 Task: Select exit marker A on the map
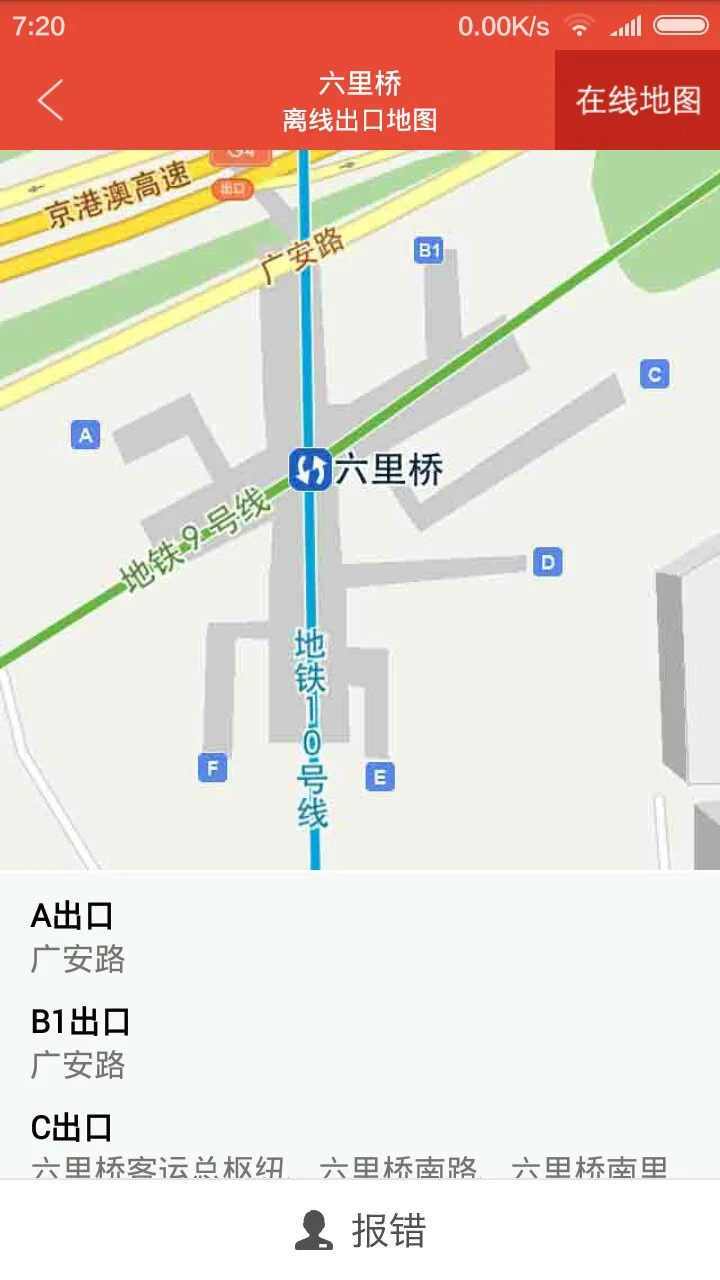(85, 434)
